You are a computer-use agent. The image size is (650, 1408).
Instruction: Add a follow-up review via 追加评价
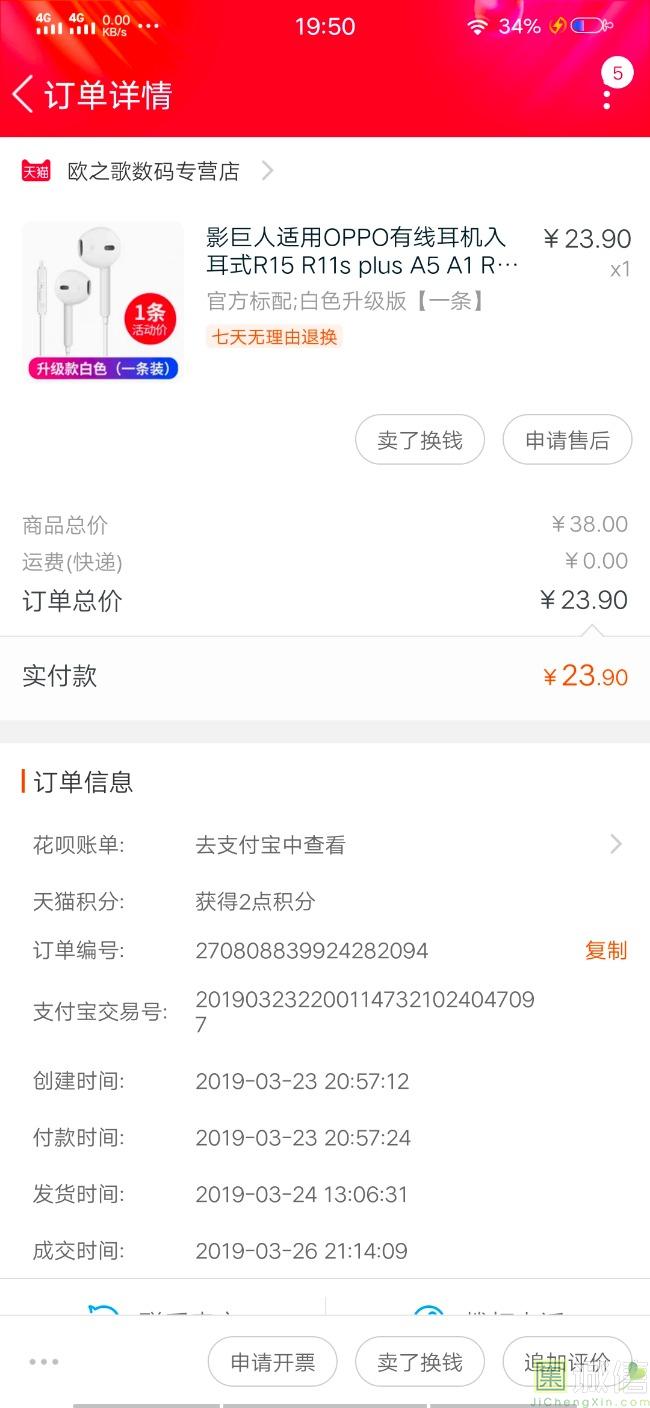coord(567,1362)
